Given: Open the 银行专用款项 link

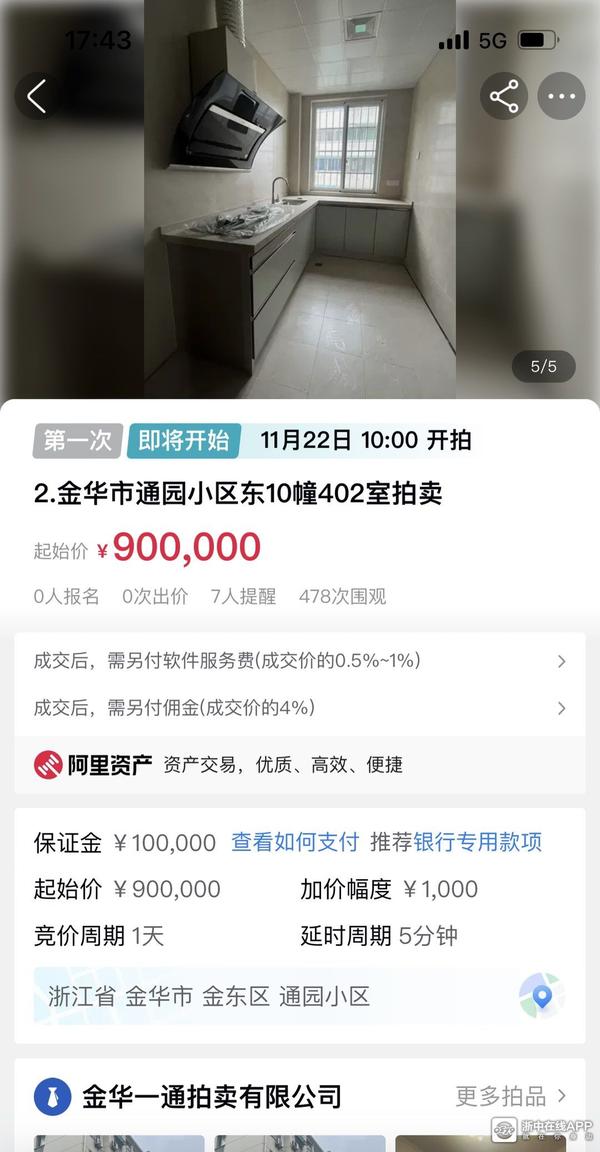Looking at the screenshot, I should point(478,842).
